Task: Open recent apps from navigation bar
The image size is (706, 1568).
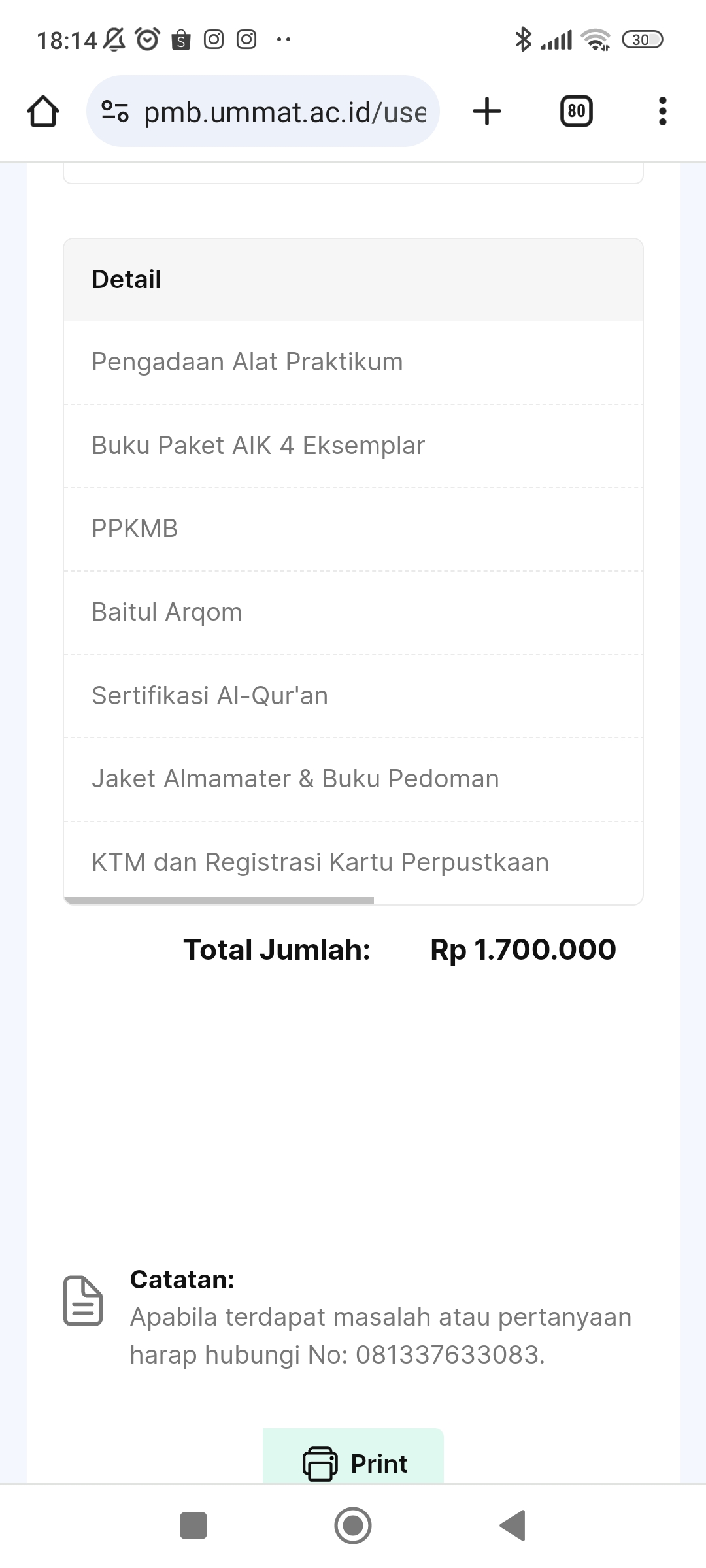Action: (x=193, y=1526)
